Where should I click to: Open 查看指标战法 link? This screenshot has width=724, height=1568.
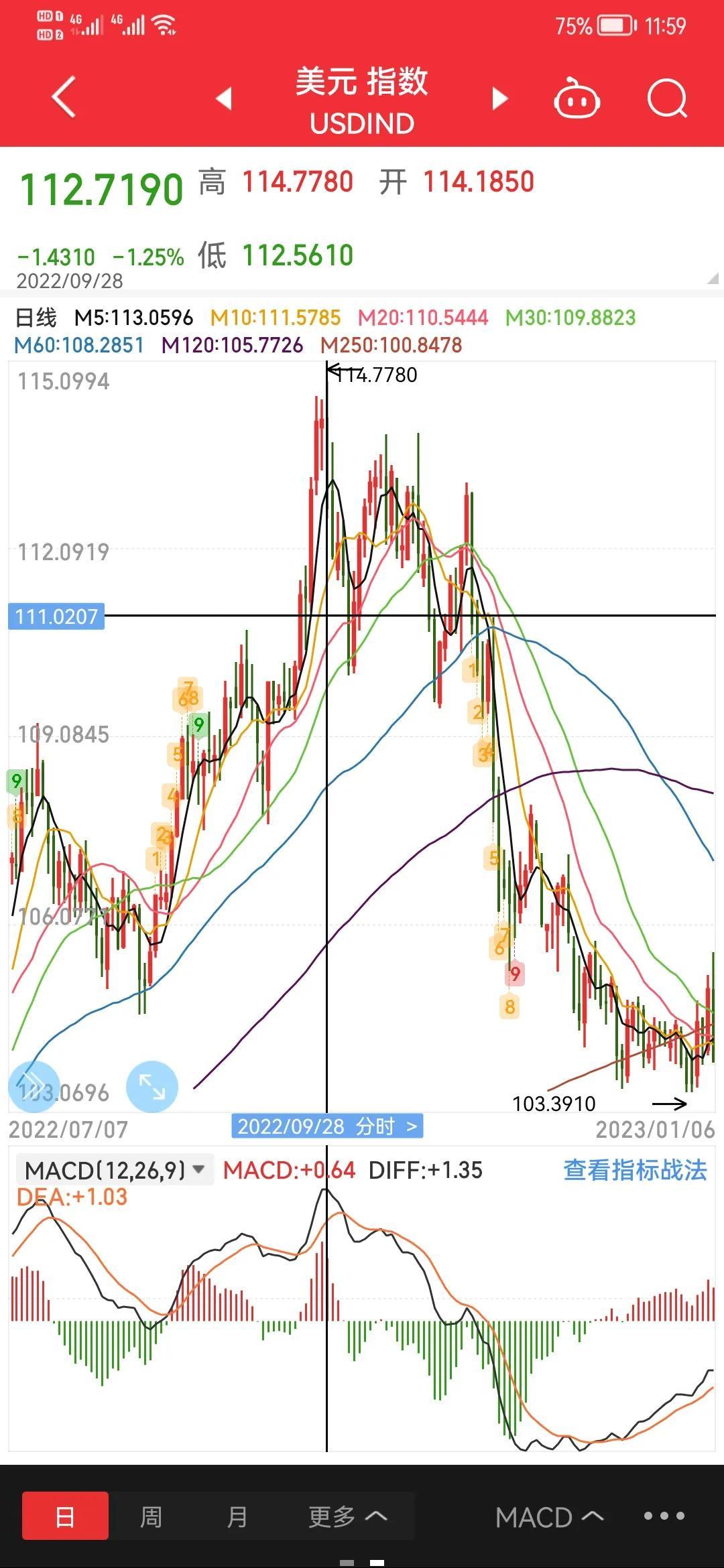tap(635, 1170)
